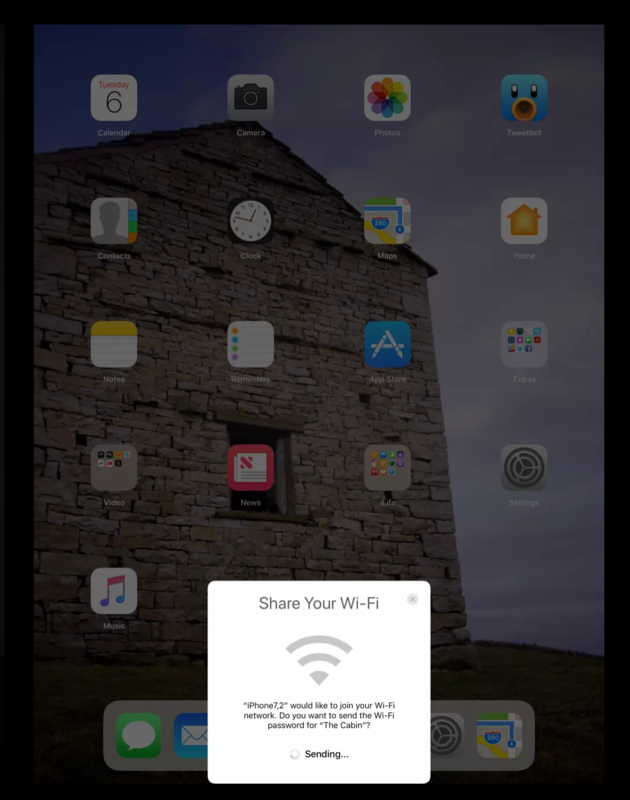Open the Clock app
This screenshot has height=800, width=630.
click(250, 221)
